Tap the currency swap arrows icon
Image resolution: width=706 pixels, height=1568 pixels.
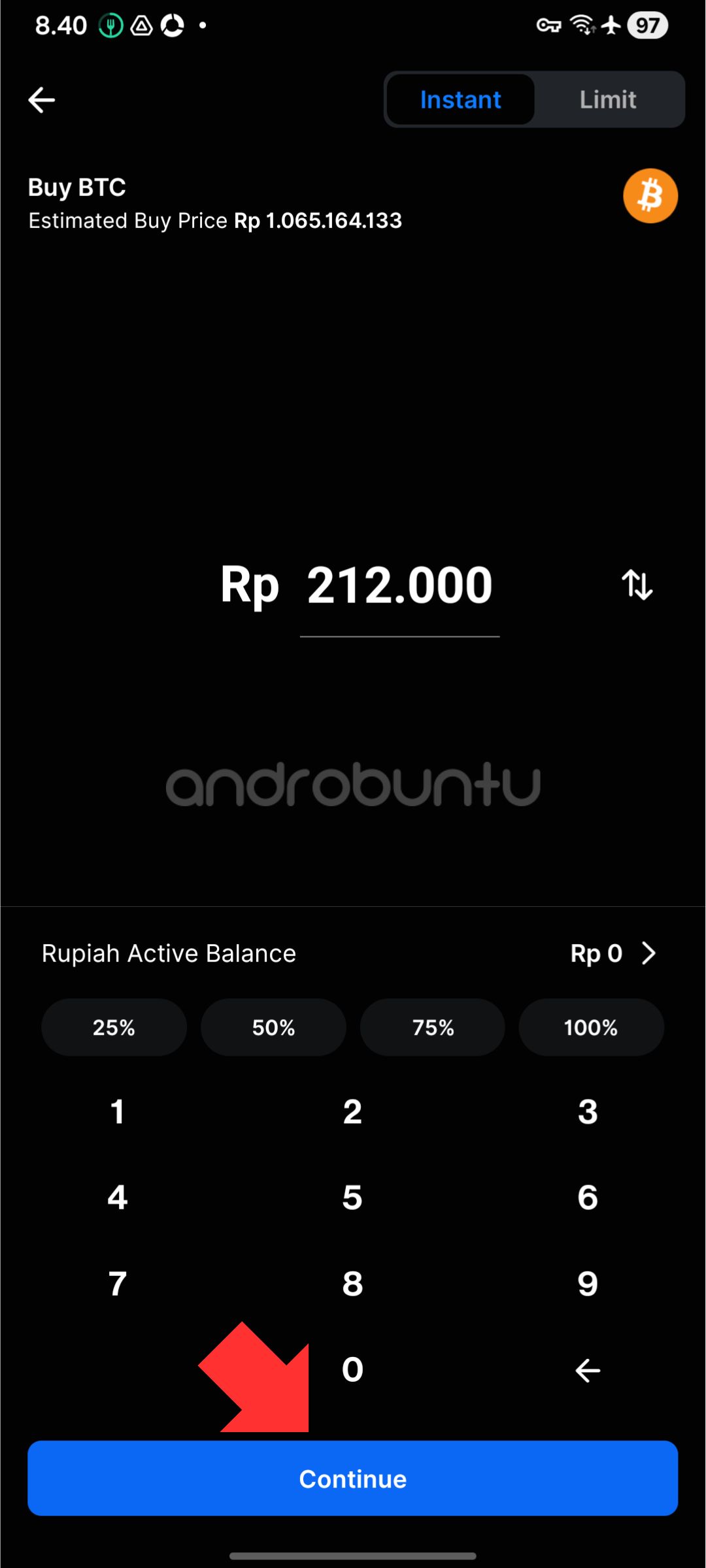pos(636,584)
